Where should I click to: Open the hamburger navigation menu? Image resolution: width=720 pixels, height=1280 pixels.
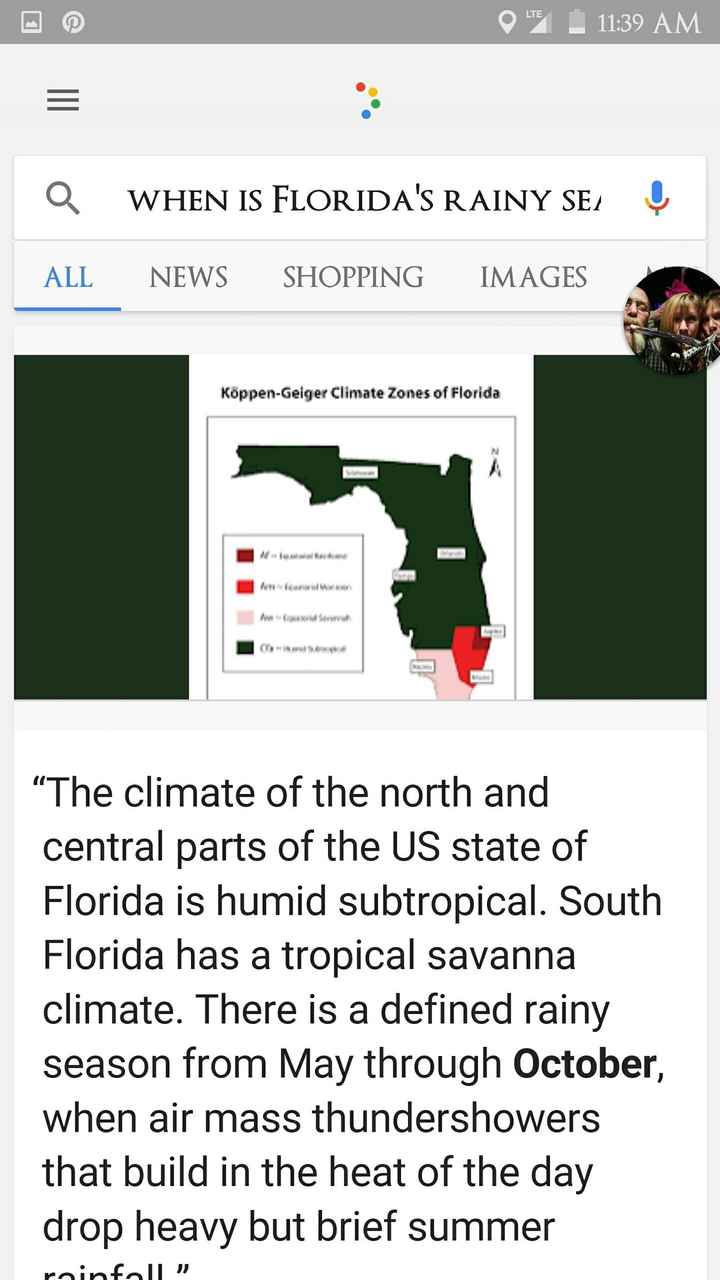point(63,100)
